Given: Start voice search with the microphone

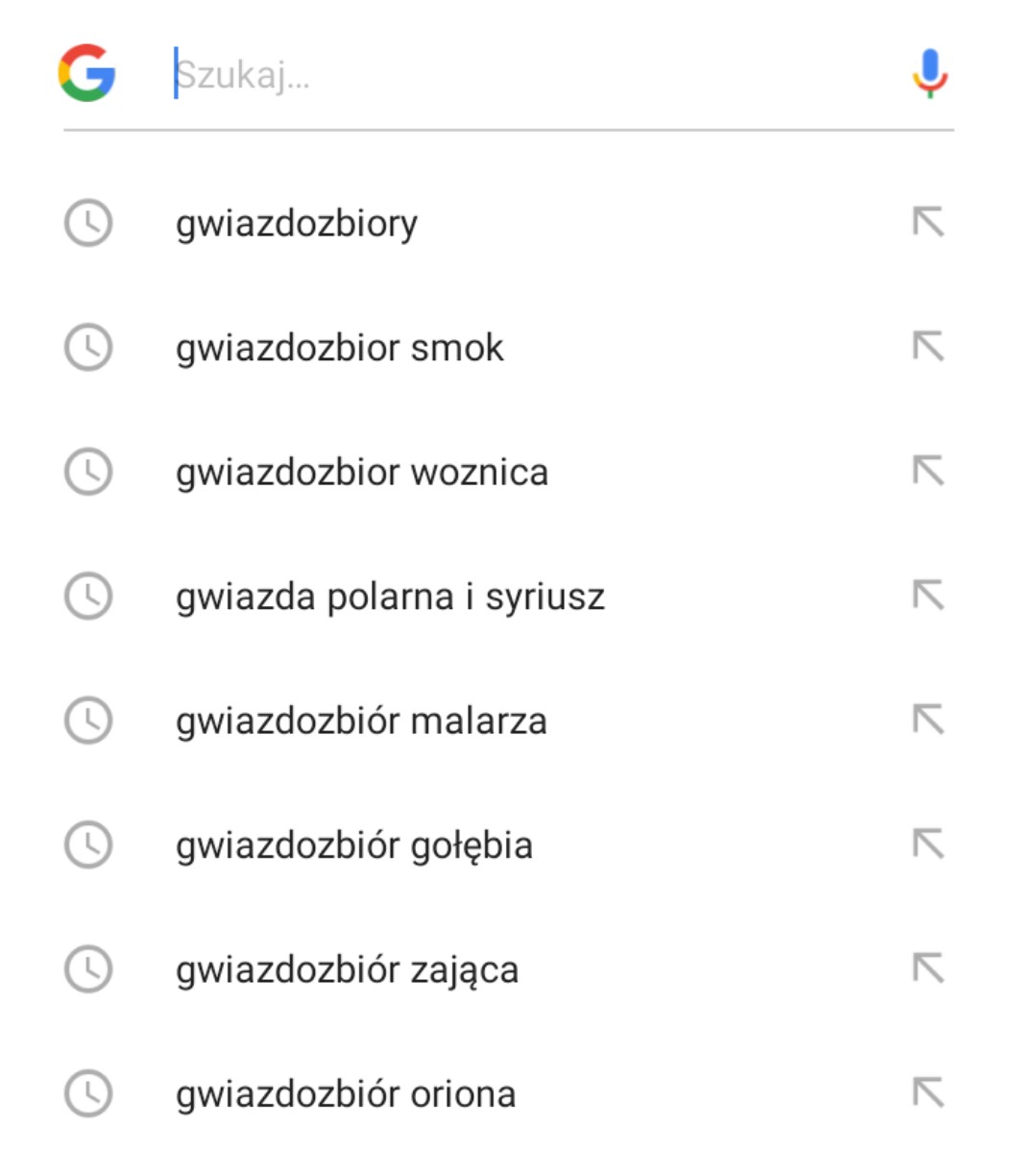Looking at the screenshot, I should (929, 74).
